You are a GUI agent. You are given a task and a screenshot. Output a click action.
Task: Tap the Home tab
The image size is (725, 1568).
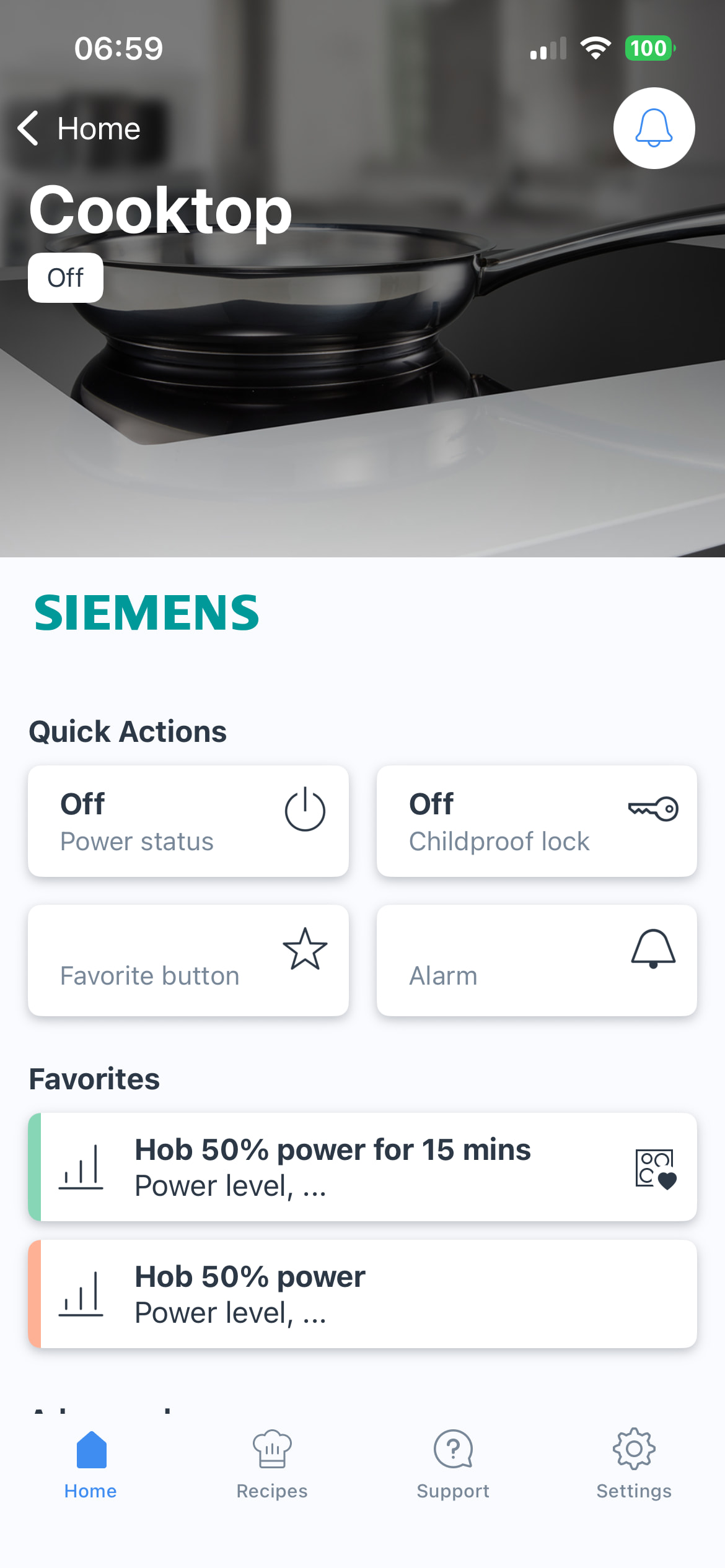click(90, 1464)
